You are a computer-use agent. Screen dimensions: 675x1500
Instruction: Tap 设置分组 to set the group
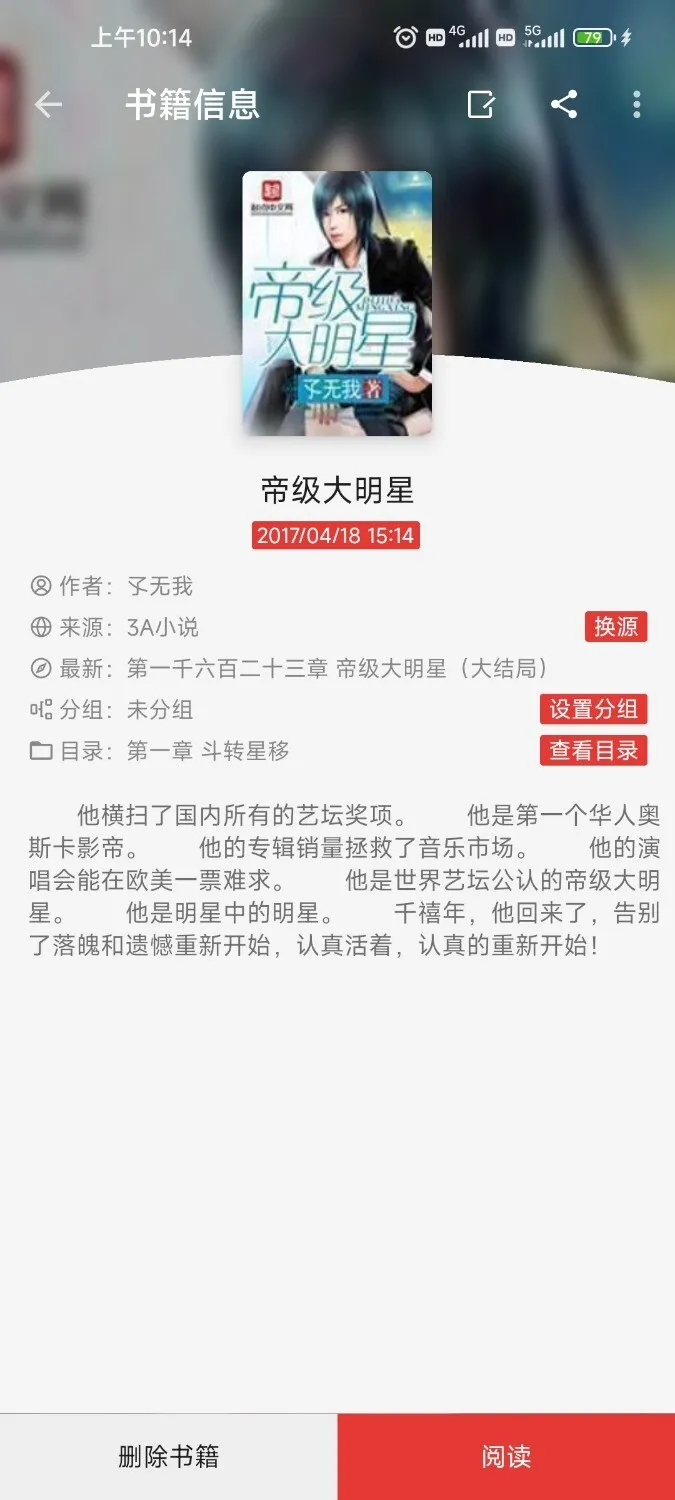point(593,709)
